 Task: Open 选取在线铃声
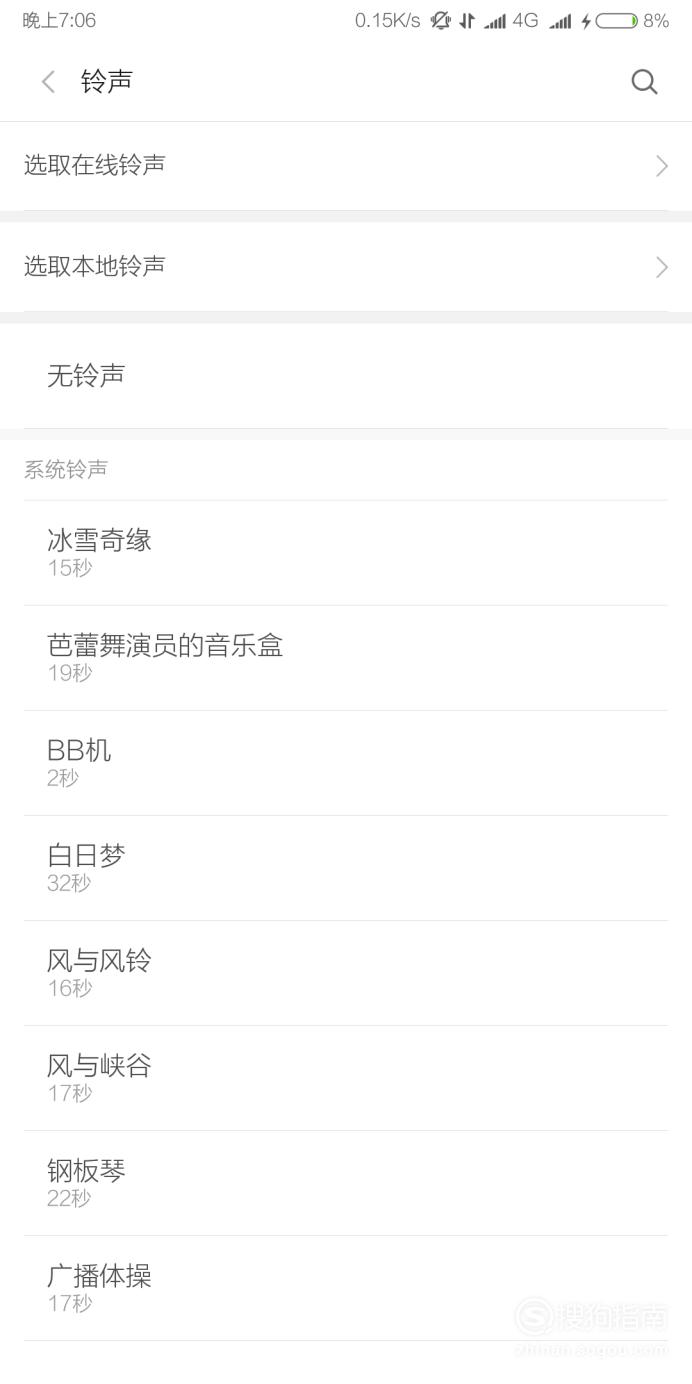pos(346,166)
